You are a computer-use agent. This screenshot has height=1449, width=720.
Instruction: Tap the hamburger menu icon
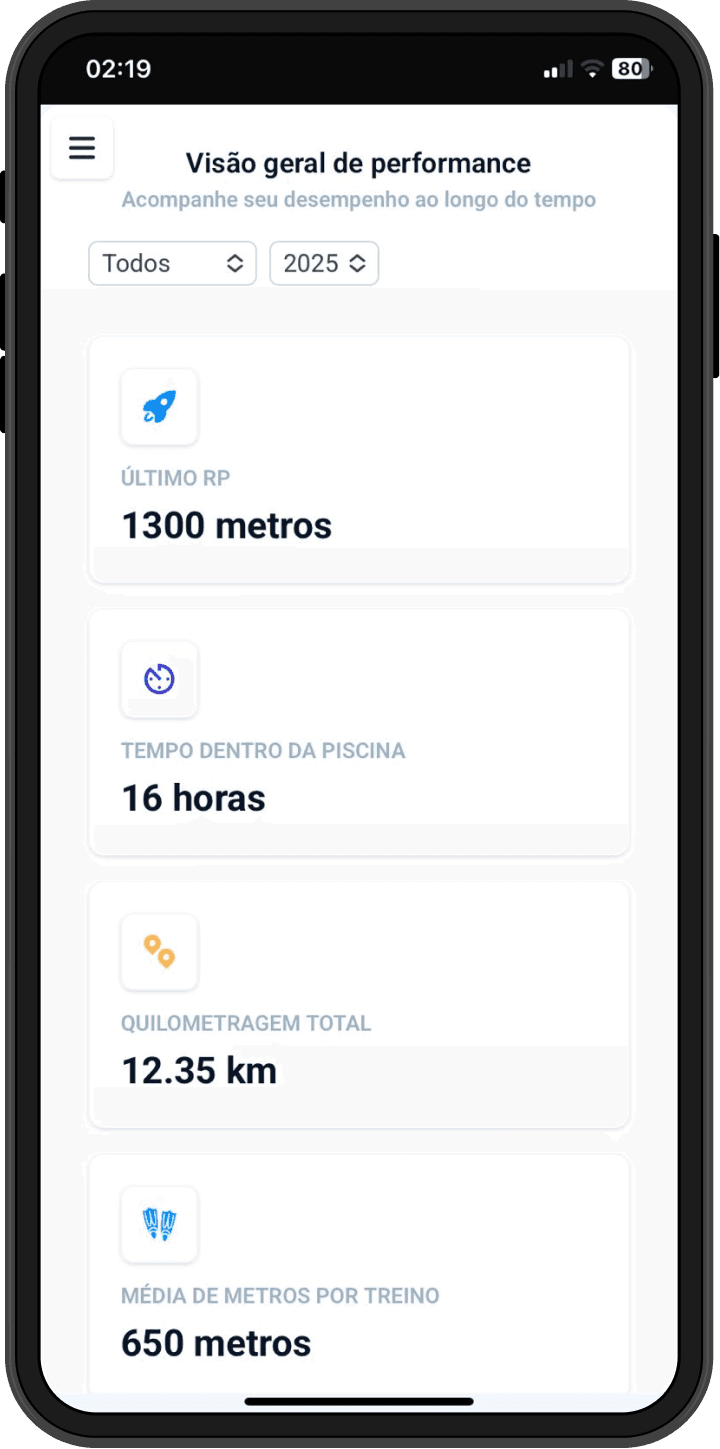click(81, 148)
